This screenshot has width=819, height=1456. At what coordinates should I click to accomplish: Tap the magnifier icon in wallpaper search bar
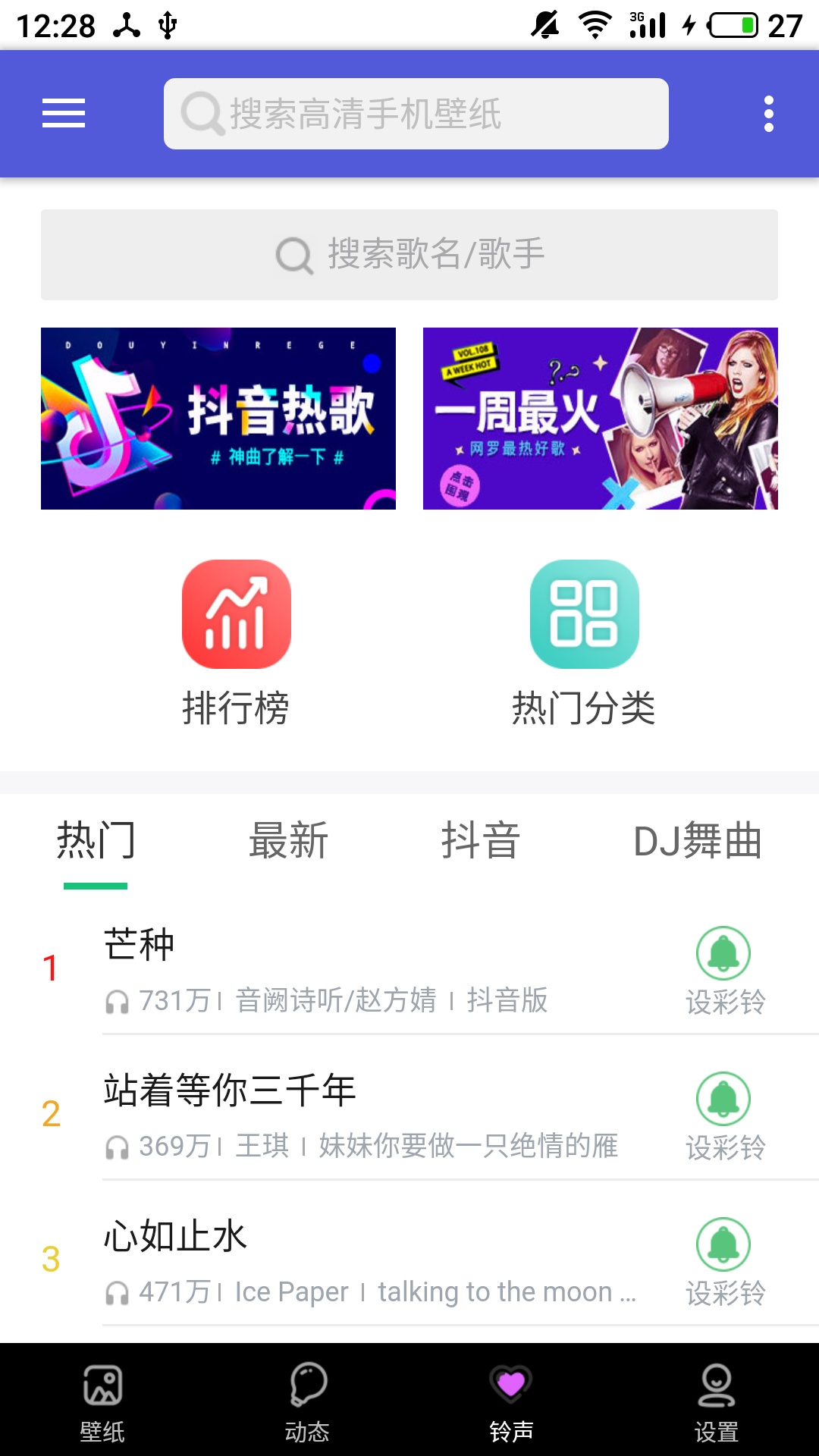[199, 112]
